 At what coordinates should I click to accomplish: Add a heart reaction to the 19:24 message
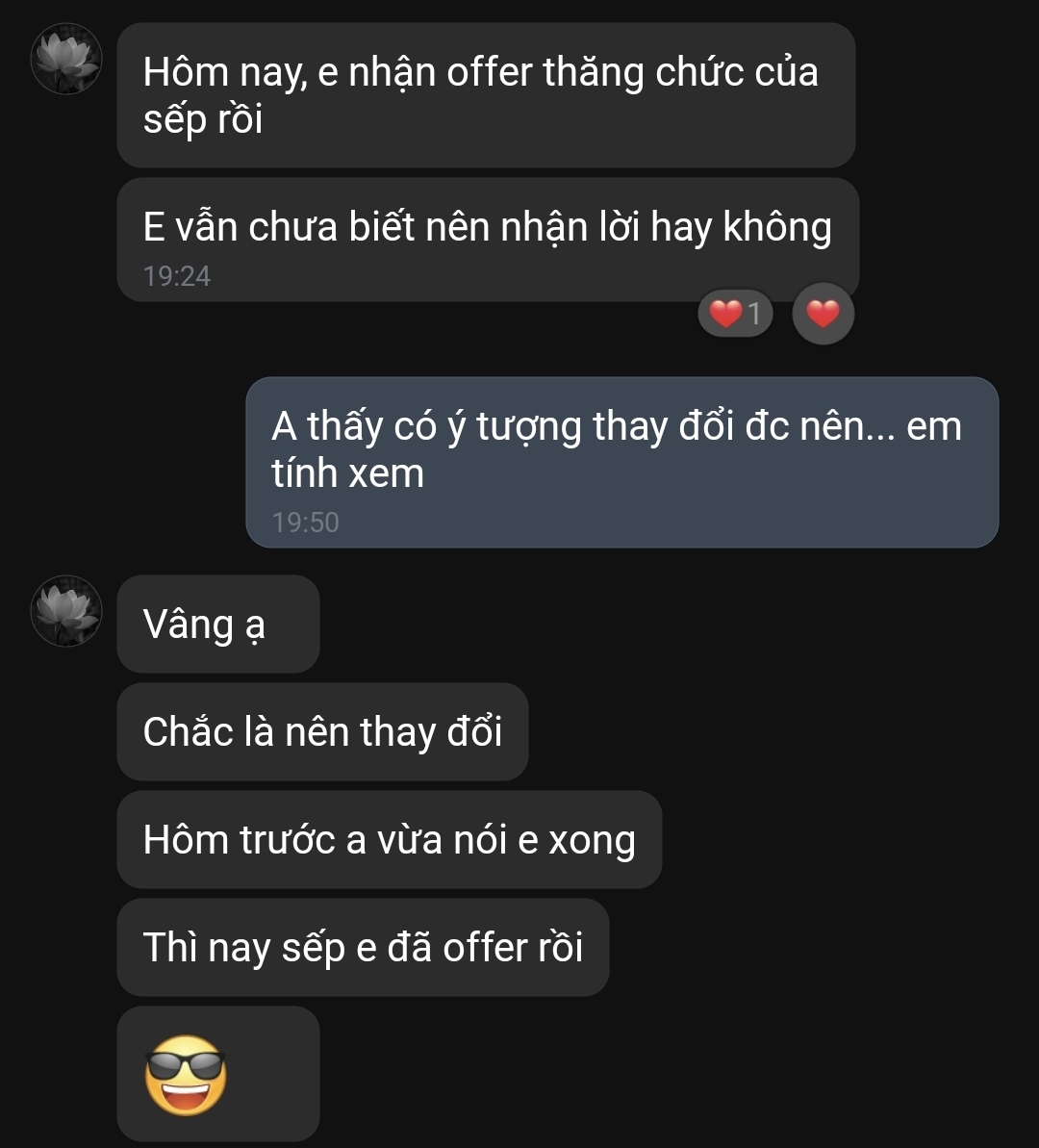[x=823, y=314]
